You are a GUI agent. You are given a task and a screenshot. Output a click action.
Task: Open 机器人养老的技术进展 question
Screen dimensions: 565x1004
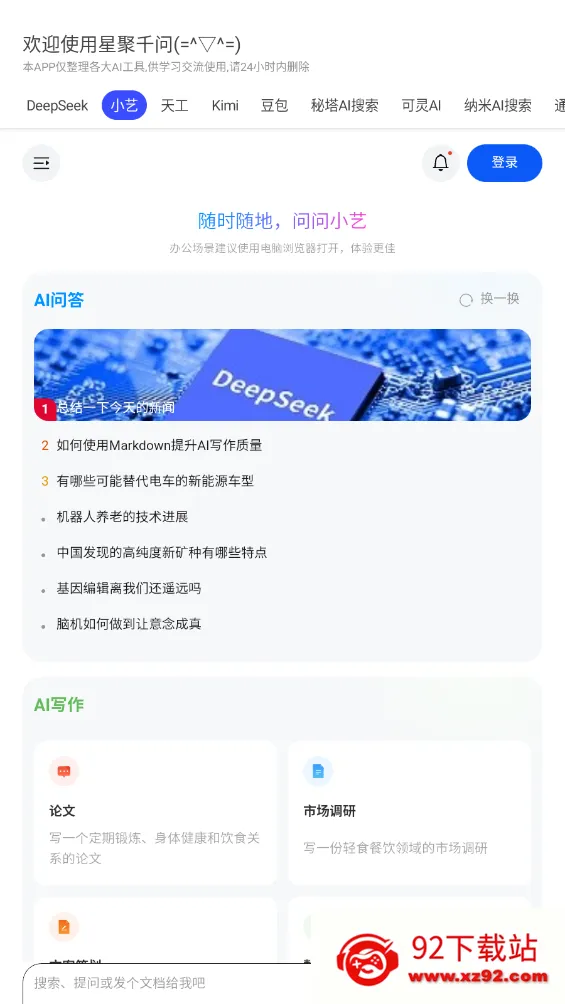point(122,517)
